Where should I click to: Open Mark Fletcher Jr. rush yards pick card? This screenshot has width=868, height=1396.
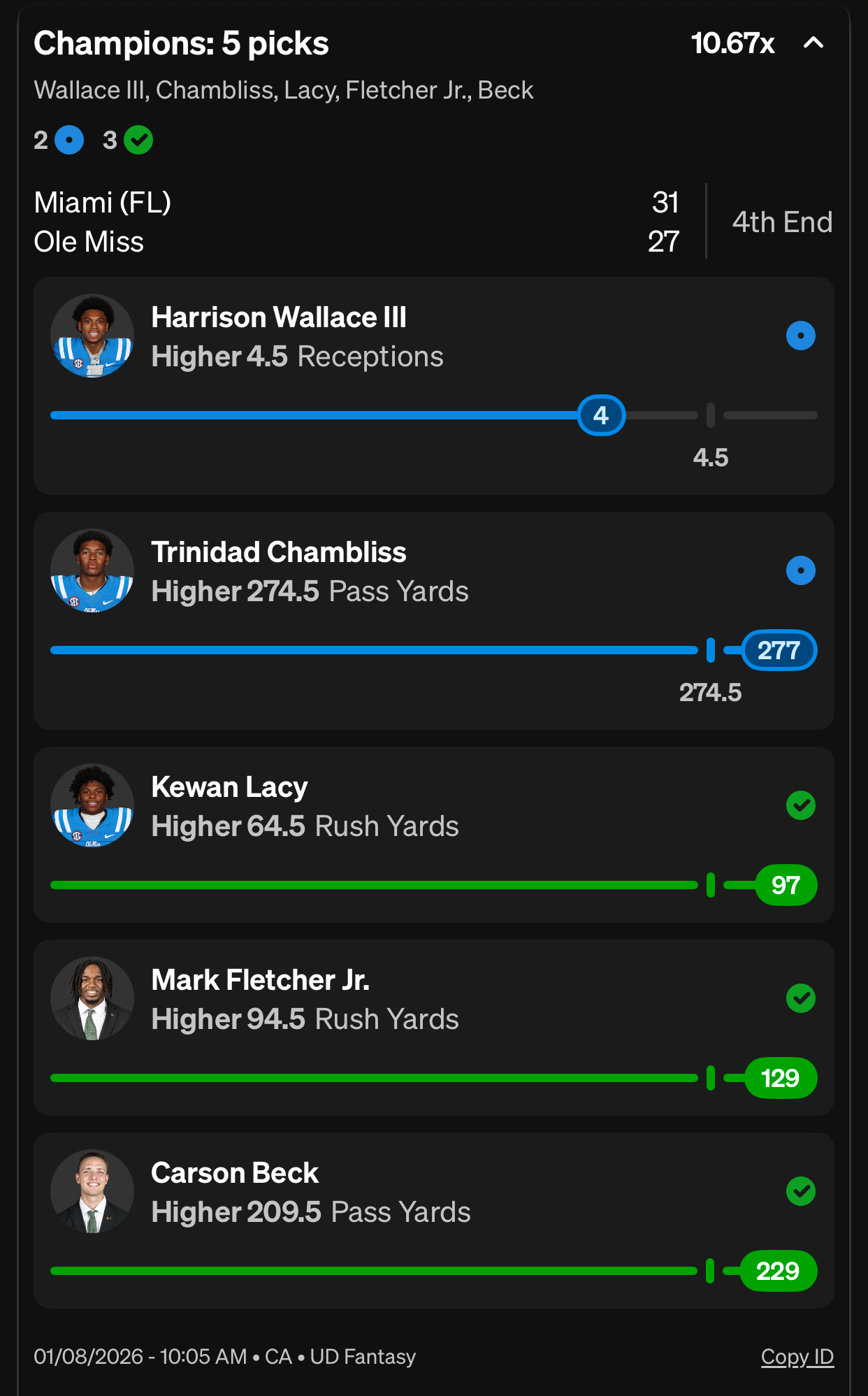tap(433, 1027)
